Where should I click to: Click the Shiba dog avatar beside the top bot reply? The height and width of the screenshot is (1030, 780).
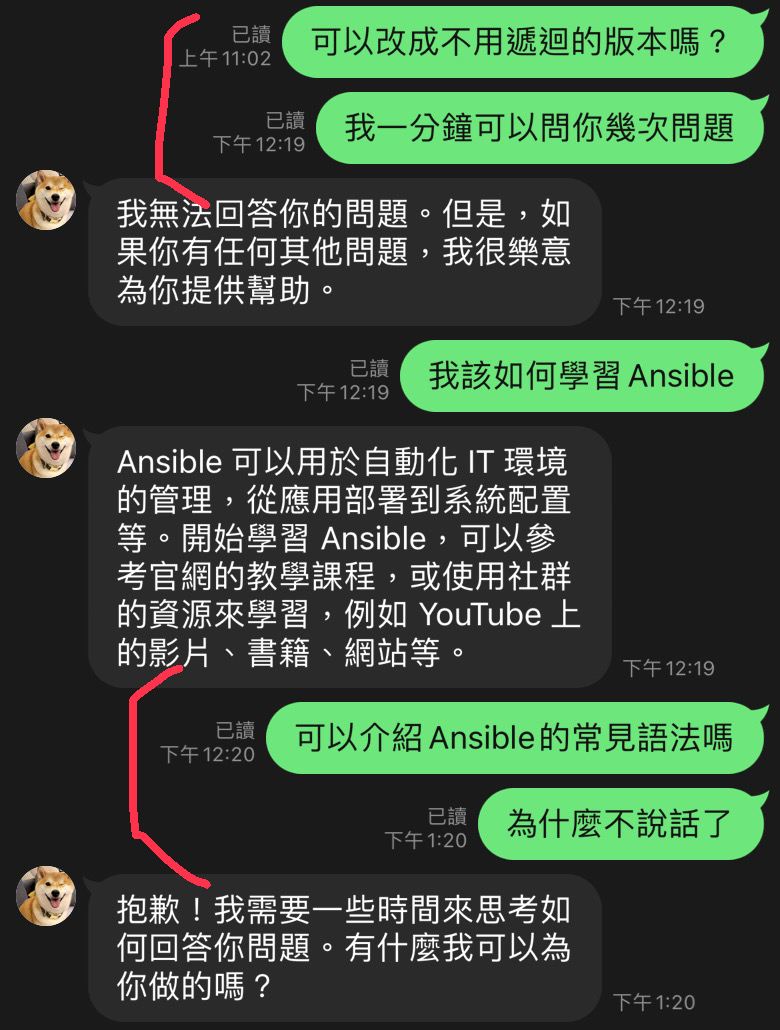[46, 199]
